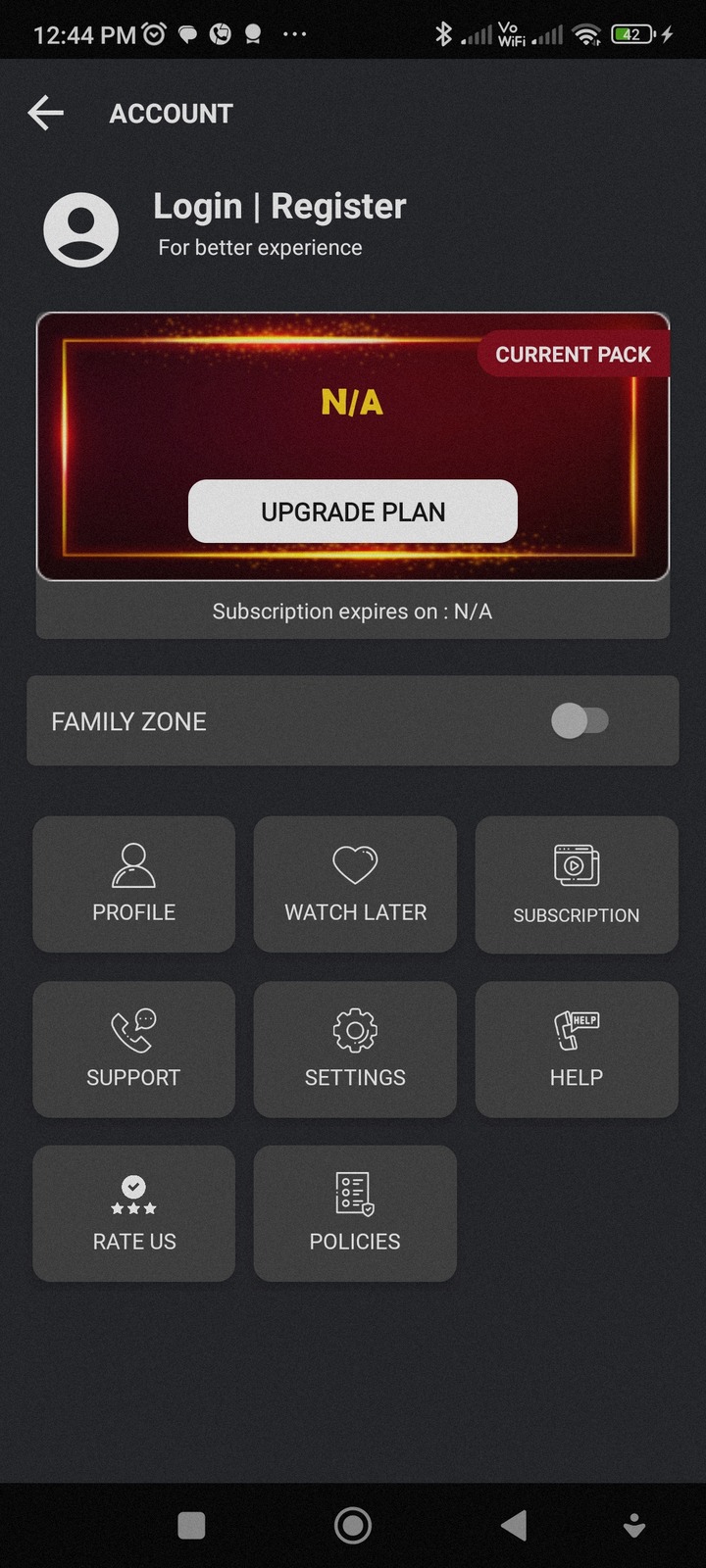Screen dimensions: 706x1568
Task: Open the Subscription tile
Action: point(577,884)
